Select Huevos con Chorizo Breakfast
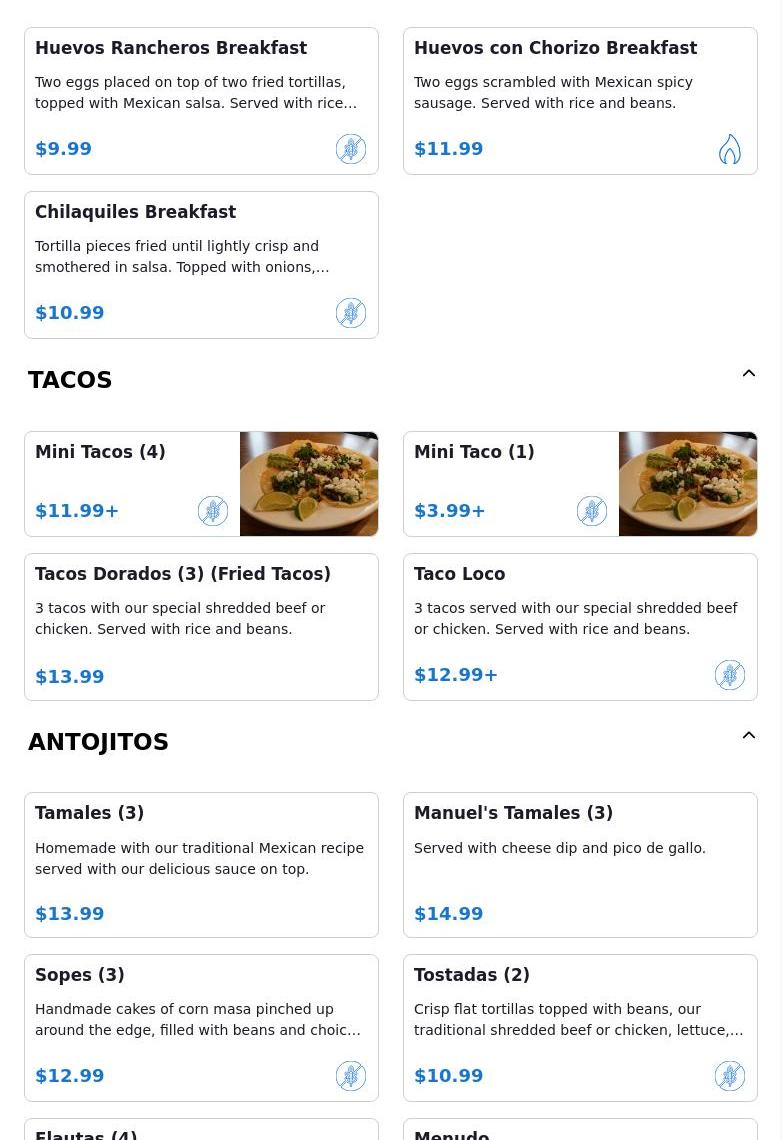This screenshot has height=1140, width=782. 580,101
